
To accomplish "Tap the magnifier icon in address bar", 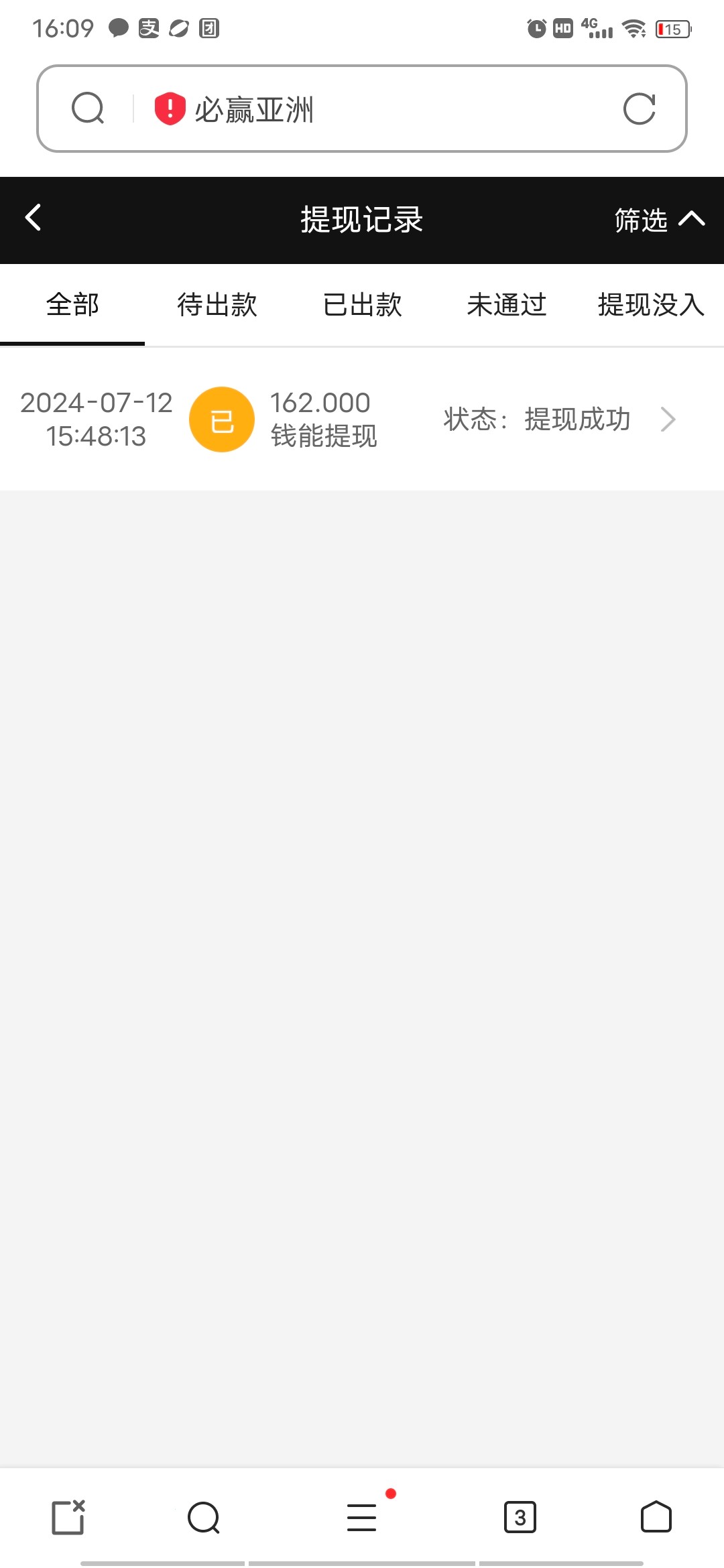I will [88, 109].
